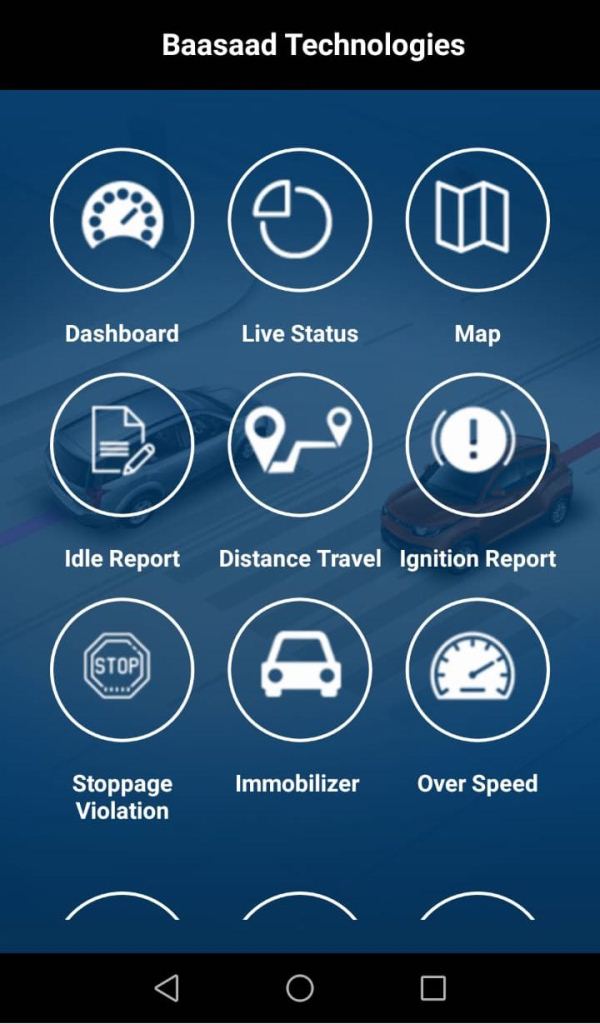View the Live Status screen
Viewport: 600px width, 1024px height.
point(299,220)
